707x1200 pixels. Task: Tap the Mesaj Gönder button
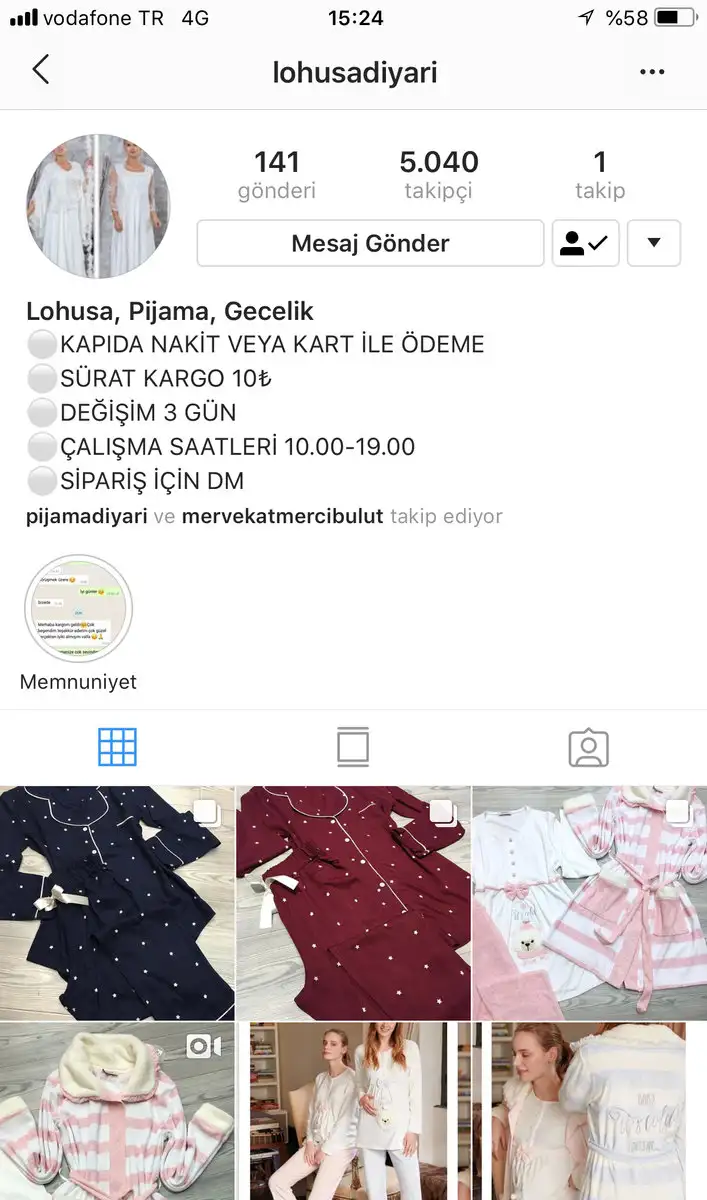click(x=370, y=243)
